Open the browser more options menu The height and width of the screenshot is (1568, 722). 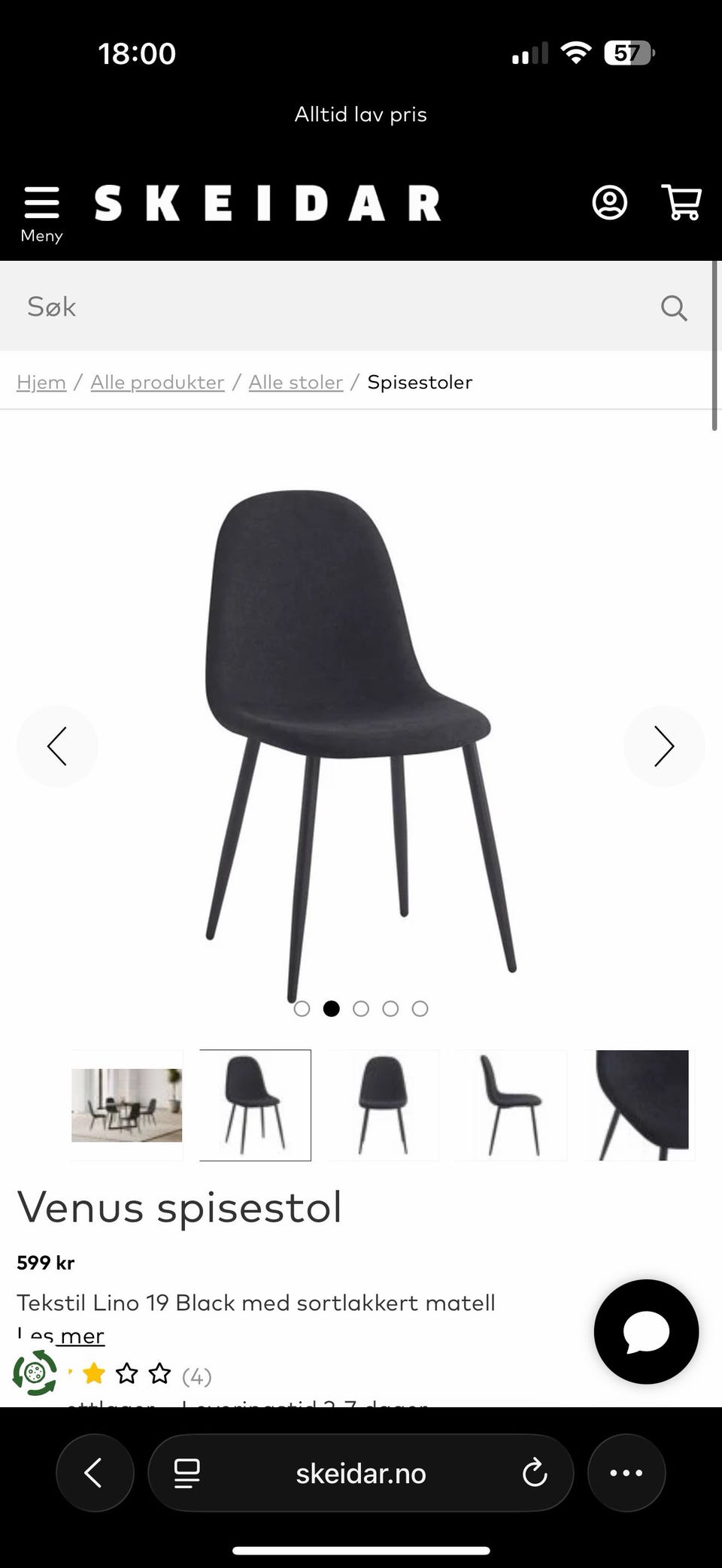[626, 1473]
